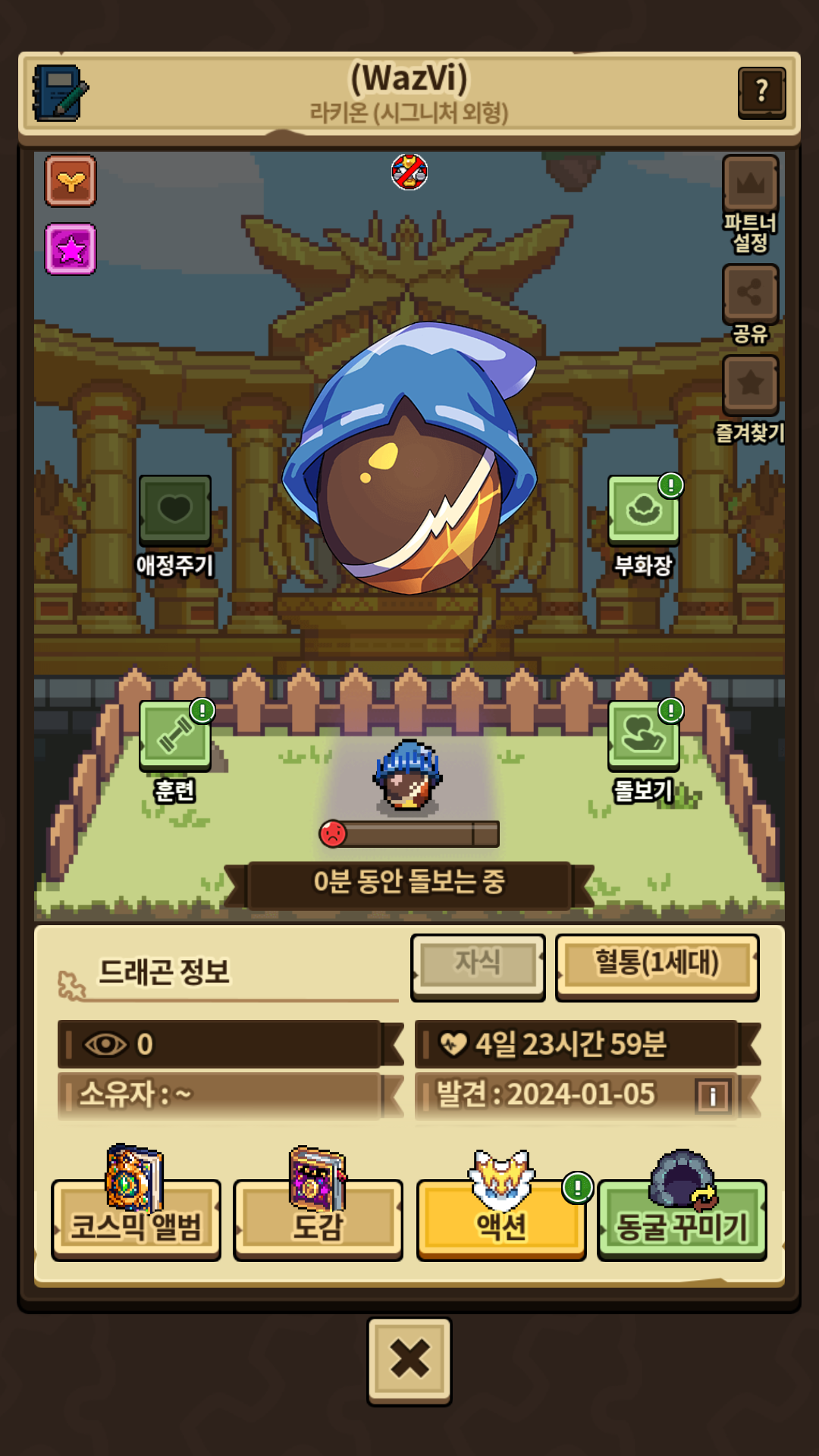Open the notebook memo icon
Viewport: 819px width, 1456px height.
click(x=60, y=93)
